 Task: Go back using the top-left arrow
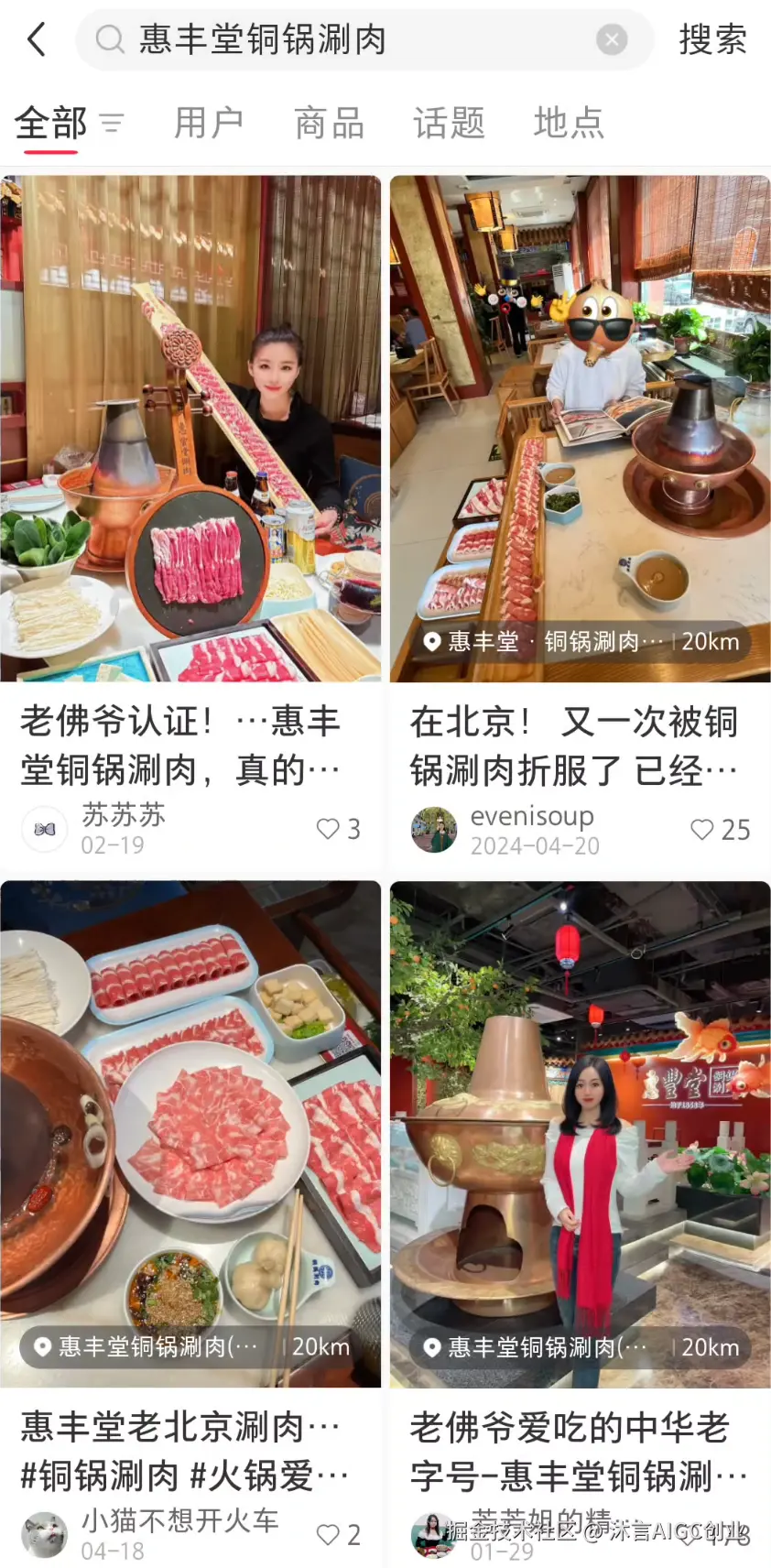point(37,39)
